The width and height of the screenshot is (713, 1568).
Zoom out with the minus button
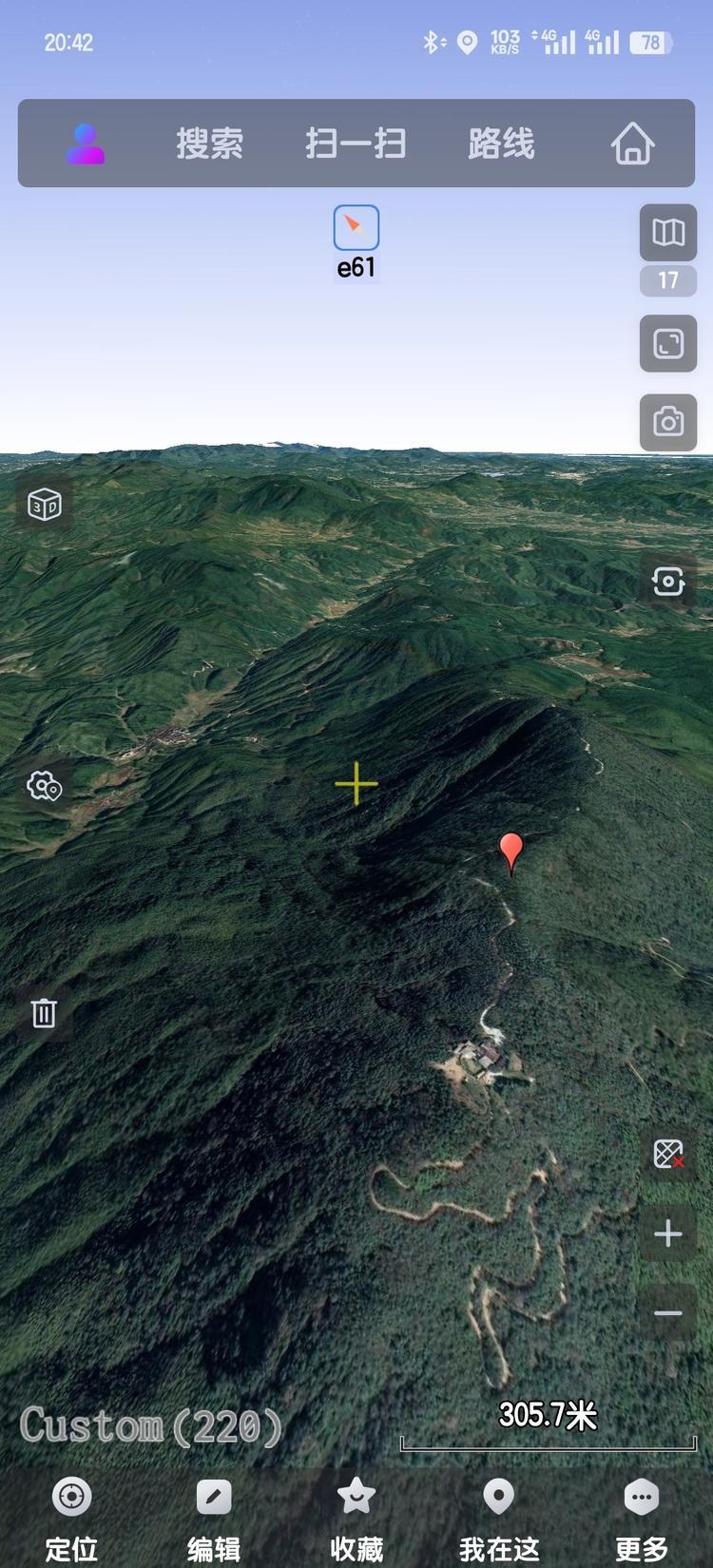[x=668, y=1313]
